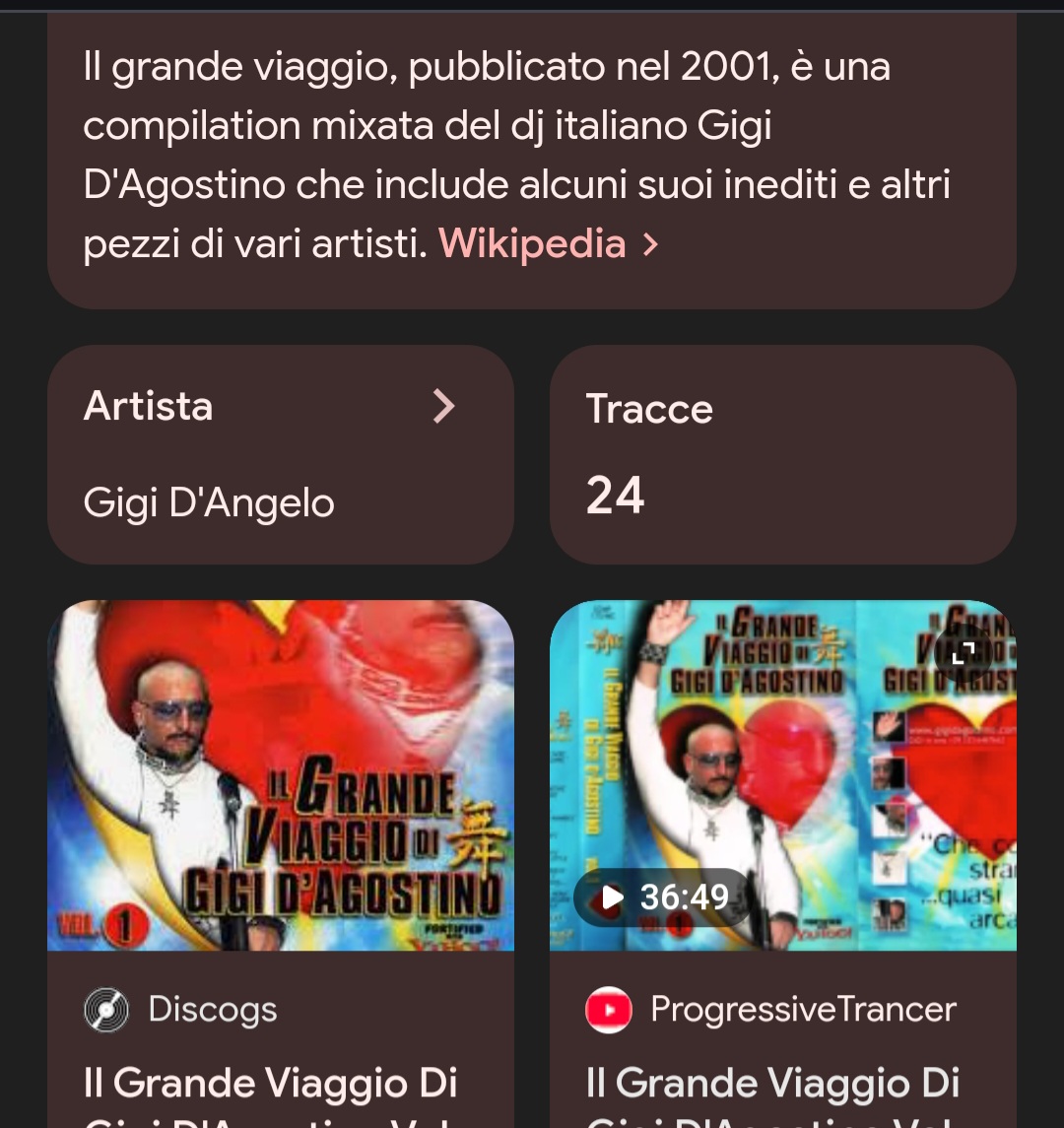The height and width of the screenshot is (1128, 1064).
Task: Click the fullscreen expand icon on the video
Action: click(963, 653)
